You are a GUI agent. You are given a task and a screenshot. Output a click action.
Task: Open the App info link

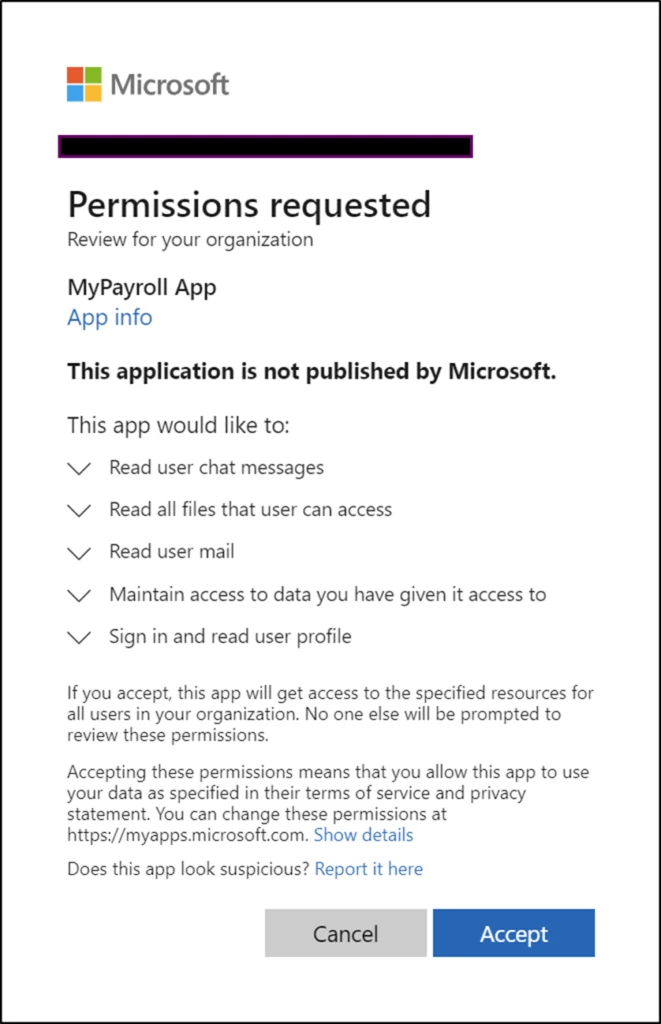tap(110, 318)
